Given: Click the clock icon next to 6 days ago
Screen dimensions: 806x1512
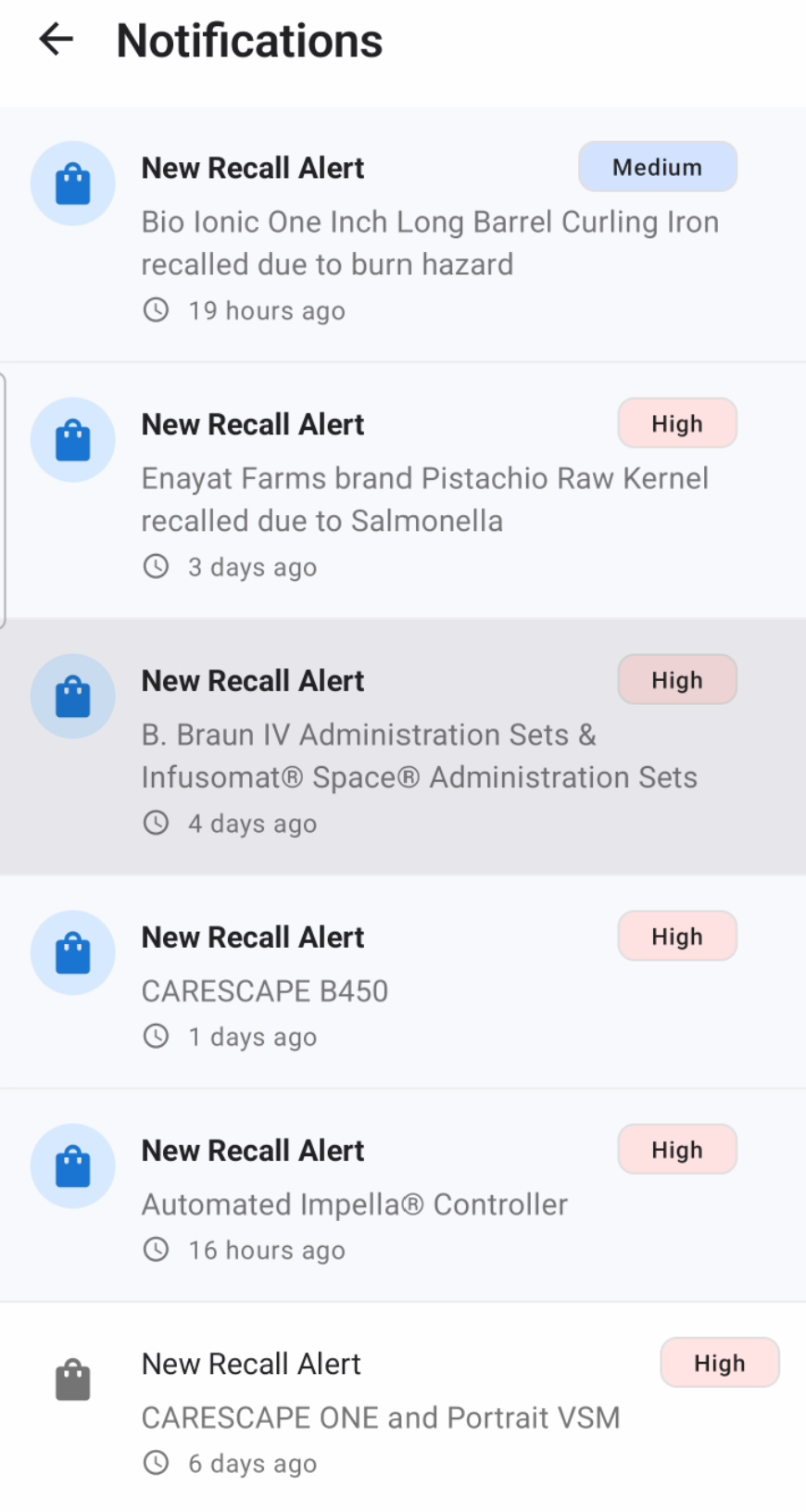Looking at the screenshot, I should coord(155,1463).
